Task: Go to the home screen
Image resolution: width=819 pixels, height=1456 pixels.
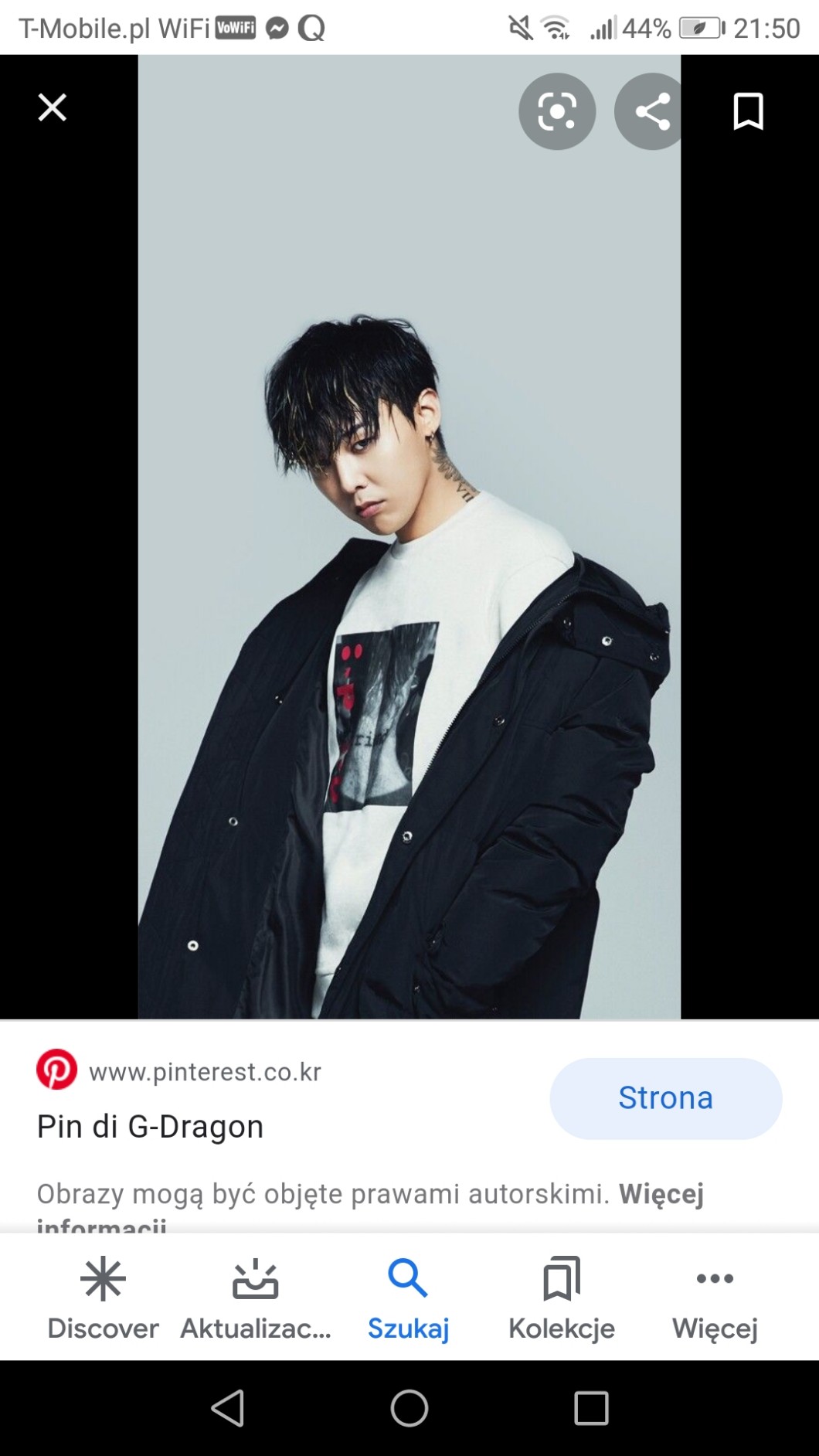Action: (409, 1407)
